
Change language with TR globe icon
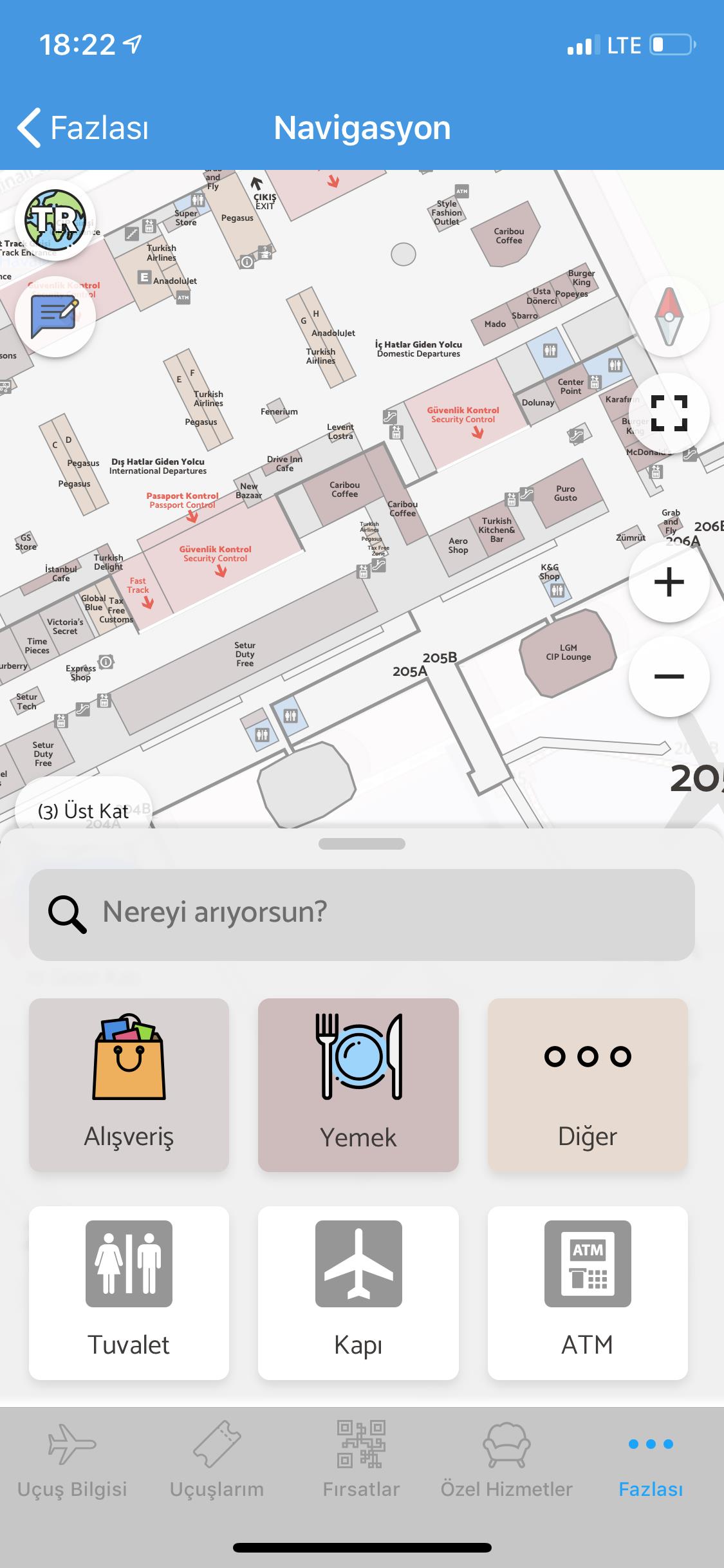point(55,220)
